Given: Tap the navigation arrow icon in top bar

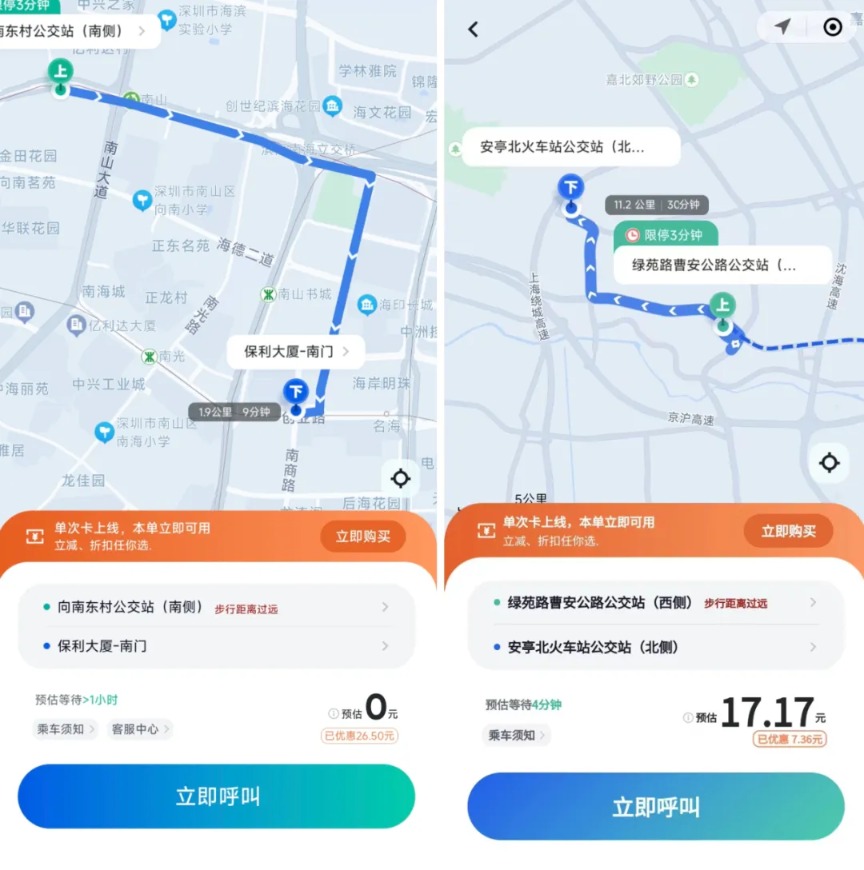Looking at the screenshot, I should [x=782, y=27].
